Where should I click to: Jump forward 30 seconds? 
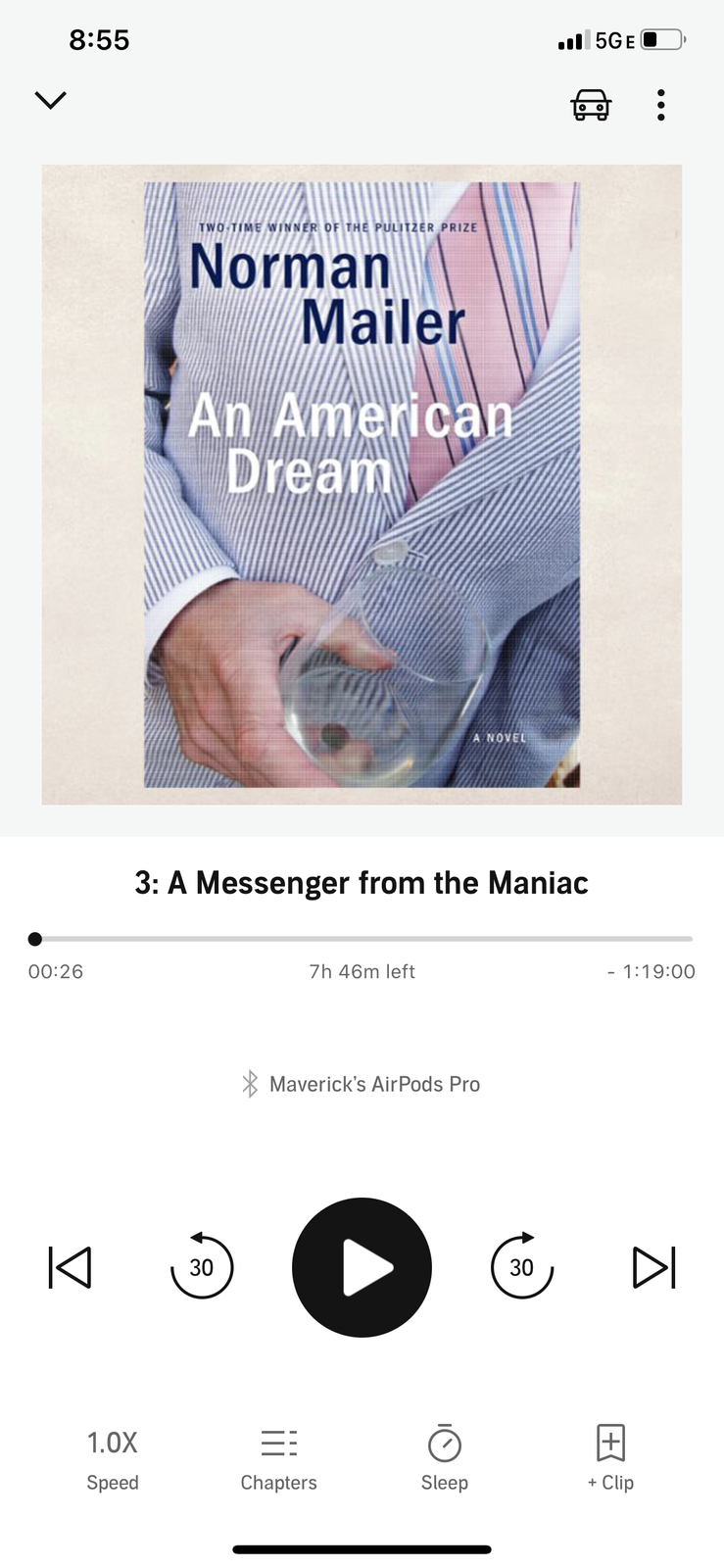coord(521,1267)
